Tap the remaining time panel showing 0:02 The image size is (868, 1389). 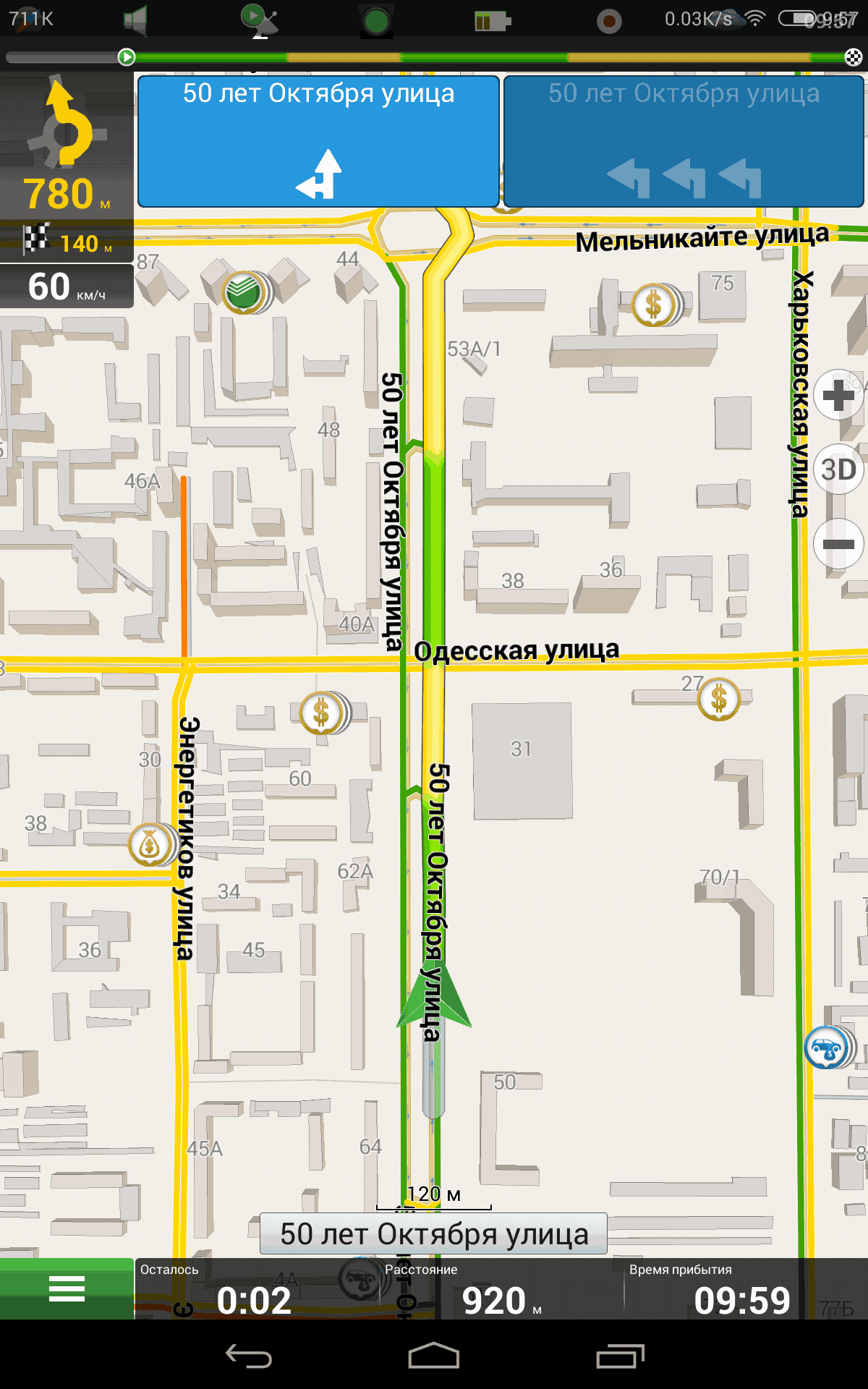pyautogui.click(x=254, y=1289)
